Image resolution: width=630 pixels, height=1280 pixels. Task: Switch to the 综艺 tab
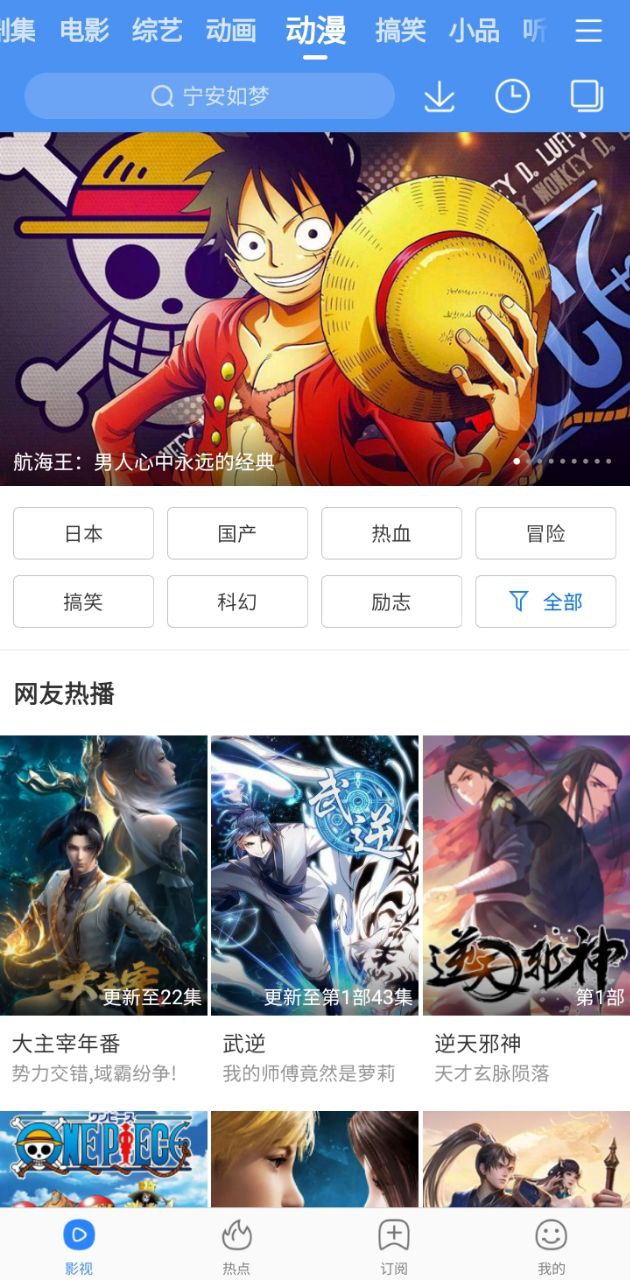tap(157, 31)
